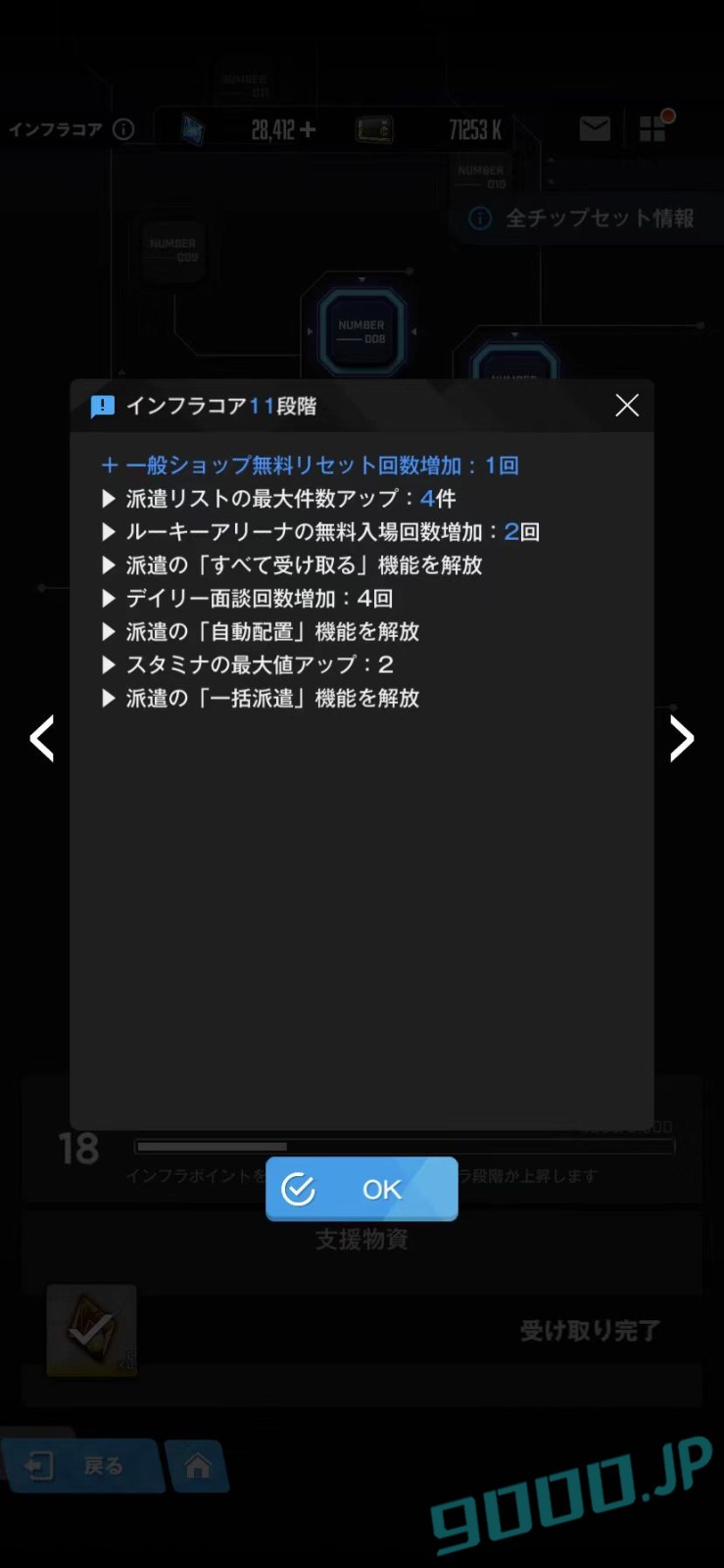Open the mail inbox icon

coord(595,128)
